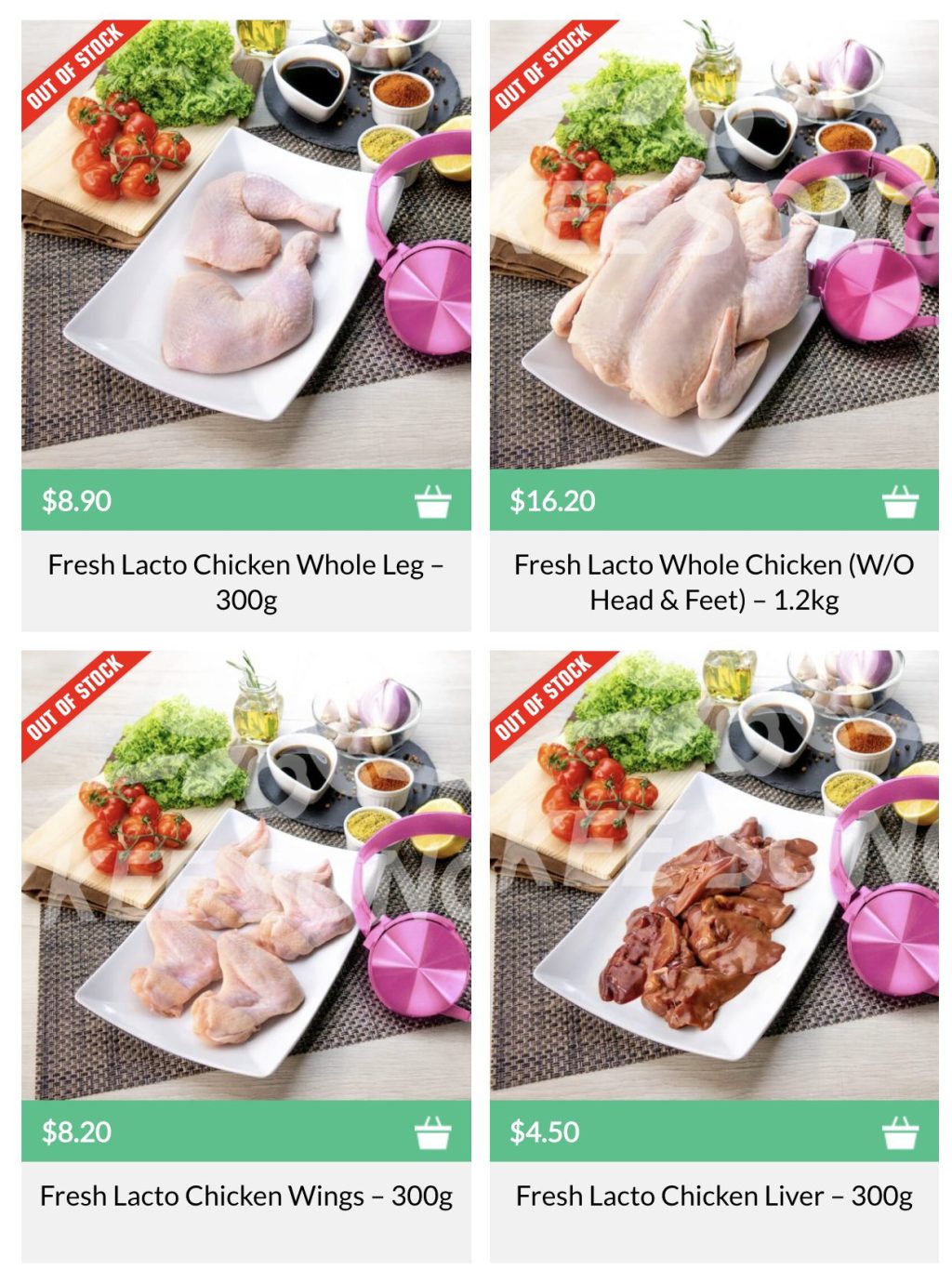Add Chicken Whole Leg to basket
This screenshot has height=1270, width=952.
pyautogui.click(x=432, y=501)
